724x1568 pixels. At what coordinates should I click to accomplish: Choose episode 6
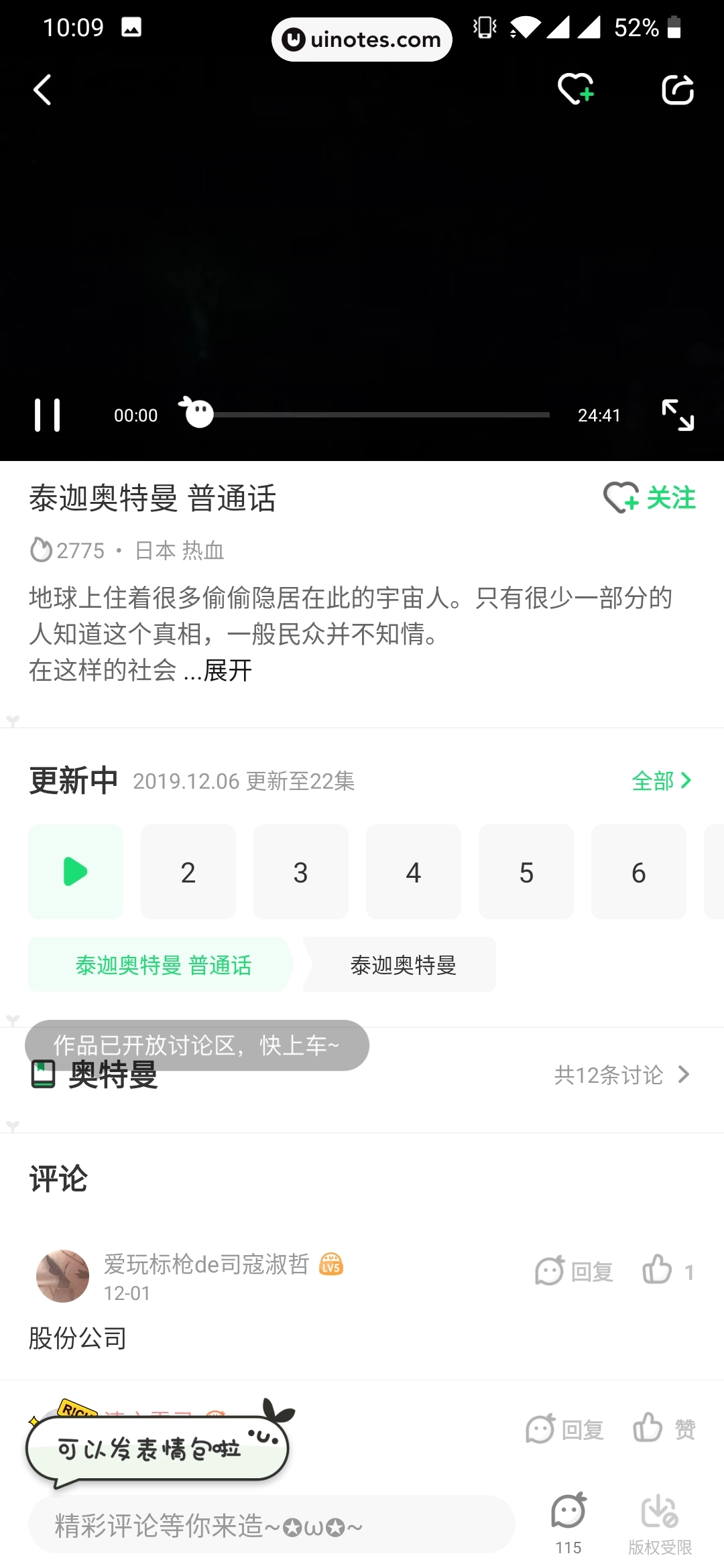coord(639,872)
